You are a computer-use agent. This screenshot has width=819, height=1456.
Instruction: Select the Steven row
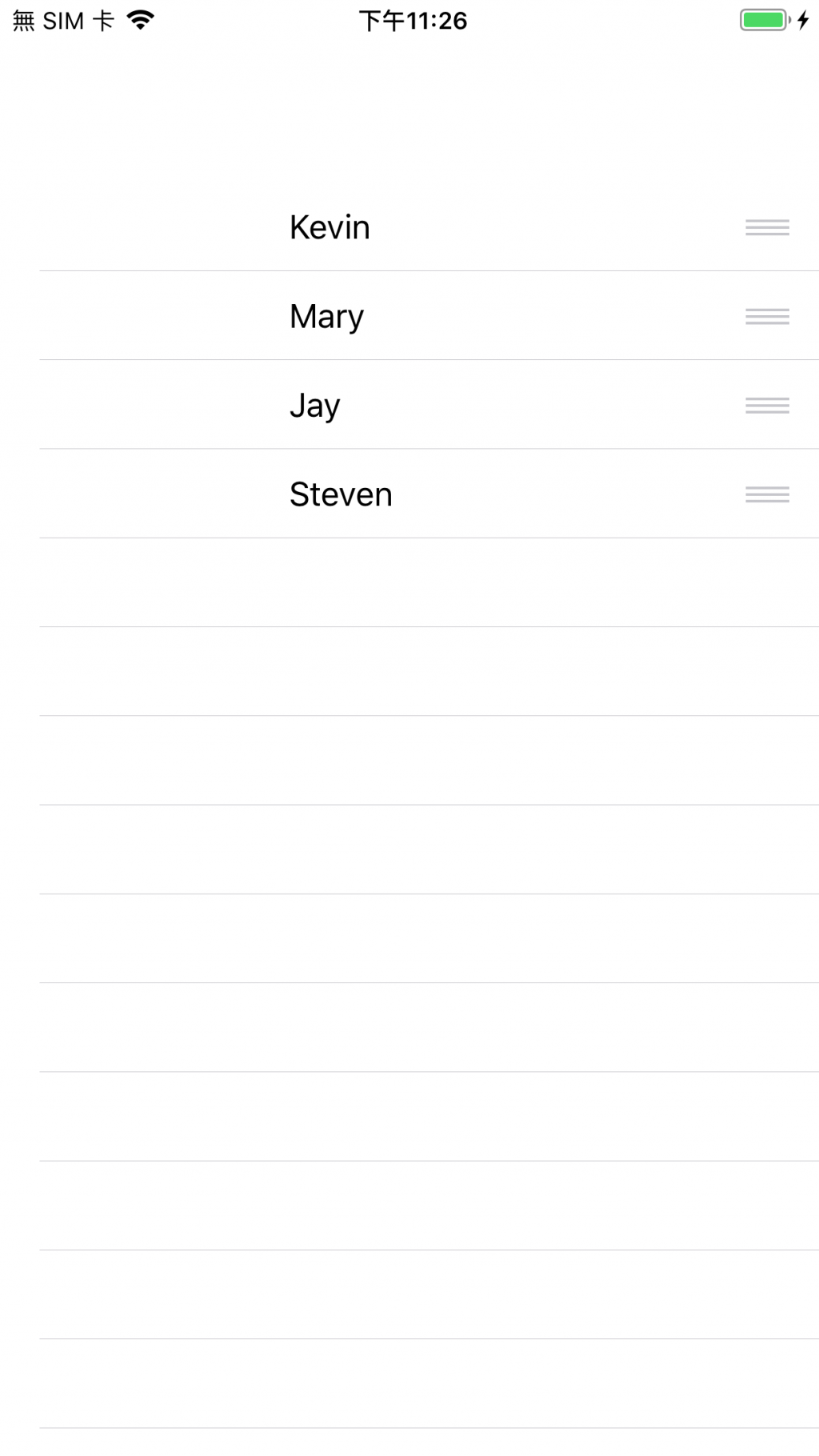(x=341, y=494)
